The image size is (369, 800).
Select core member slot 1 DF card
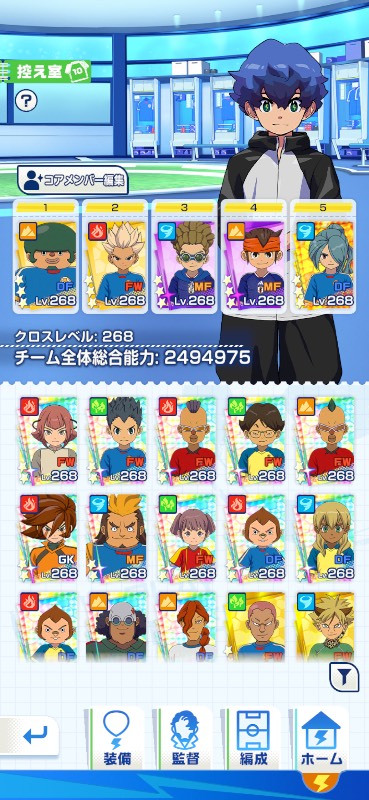pos(46,256)
